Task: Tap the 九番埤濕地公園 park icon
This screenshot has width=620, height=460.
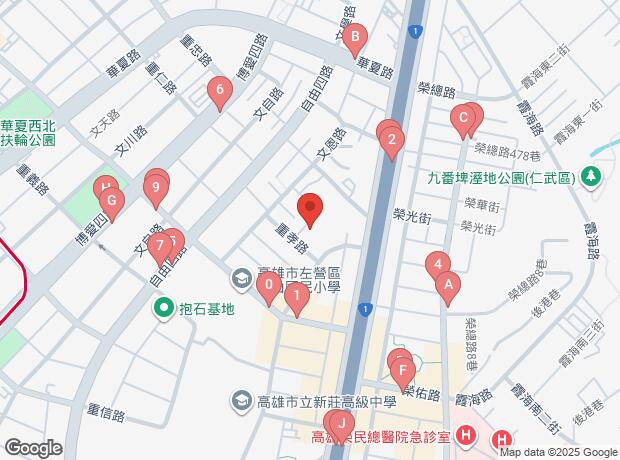Action: click(592, 177)
